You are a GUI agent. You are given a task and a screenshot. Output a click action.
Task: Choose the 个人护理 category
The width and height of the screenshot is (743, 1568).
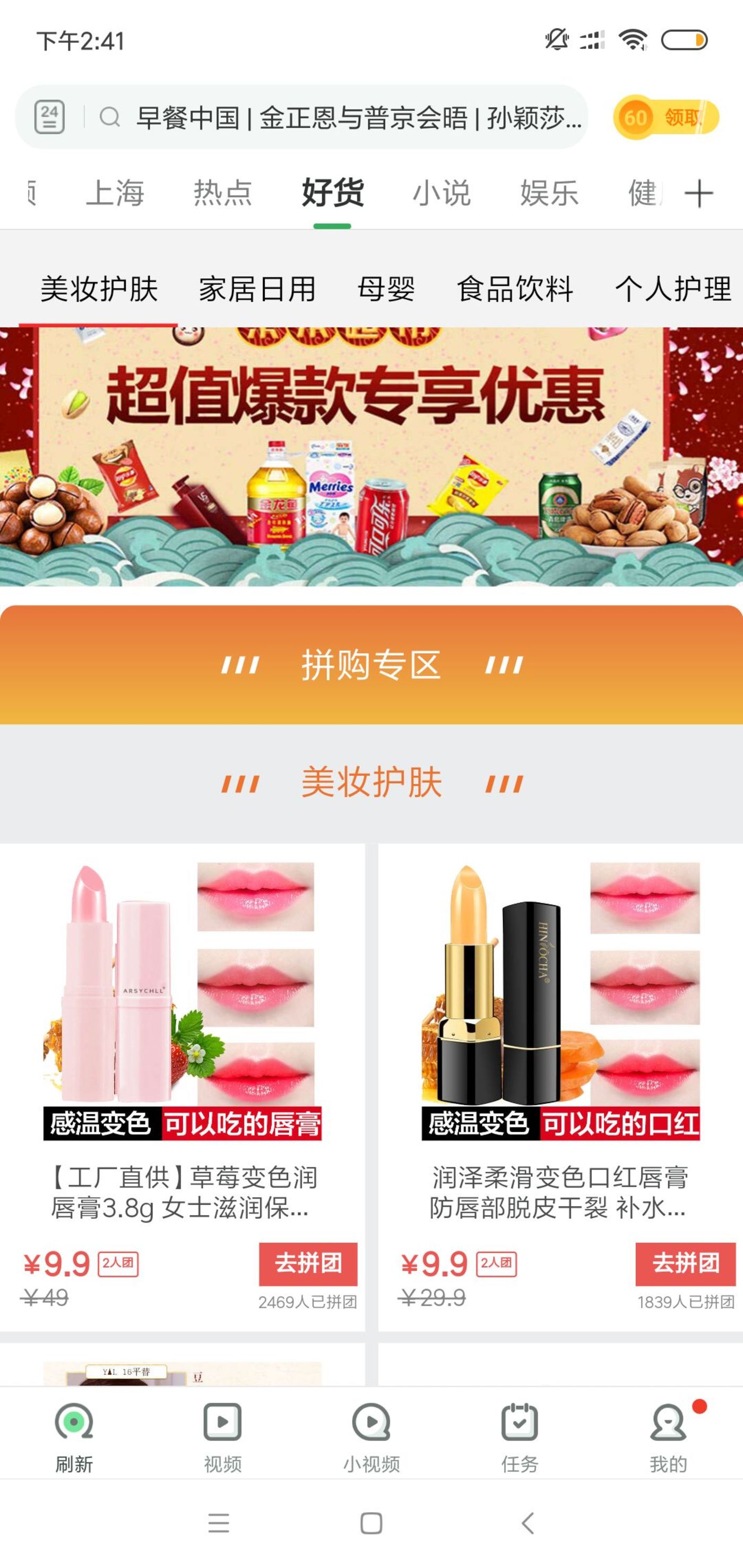click(x=673, y=289)
